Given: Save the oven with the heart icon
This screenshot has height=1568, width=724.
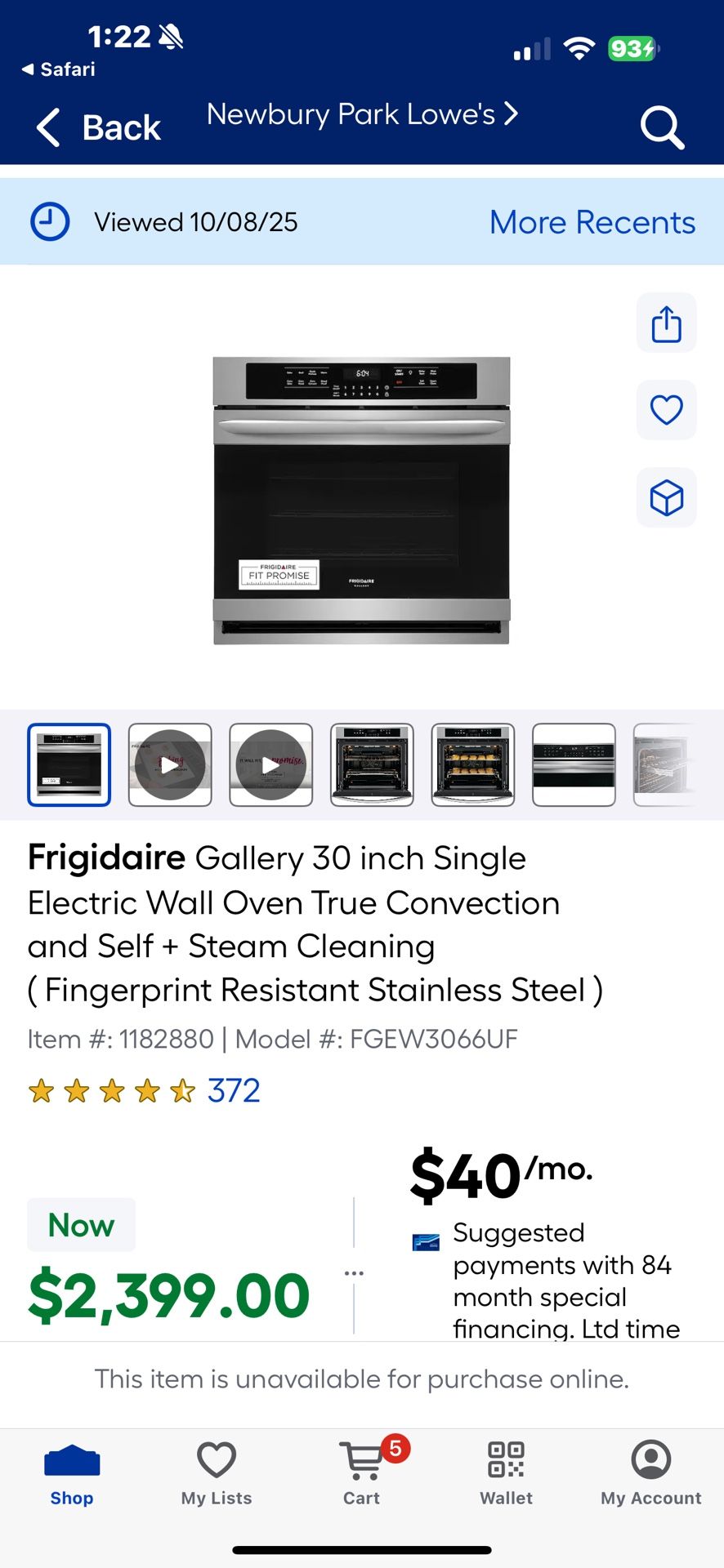Looking at the screenshot, I should (666, 410).
